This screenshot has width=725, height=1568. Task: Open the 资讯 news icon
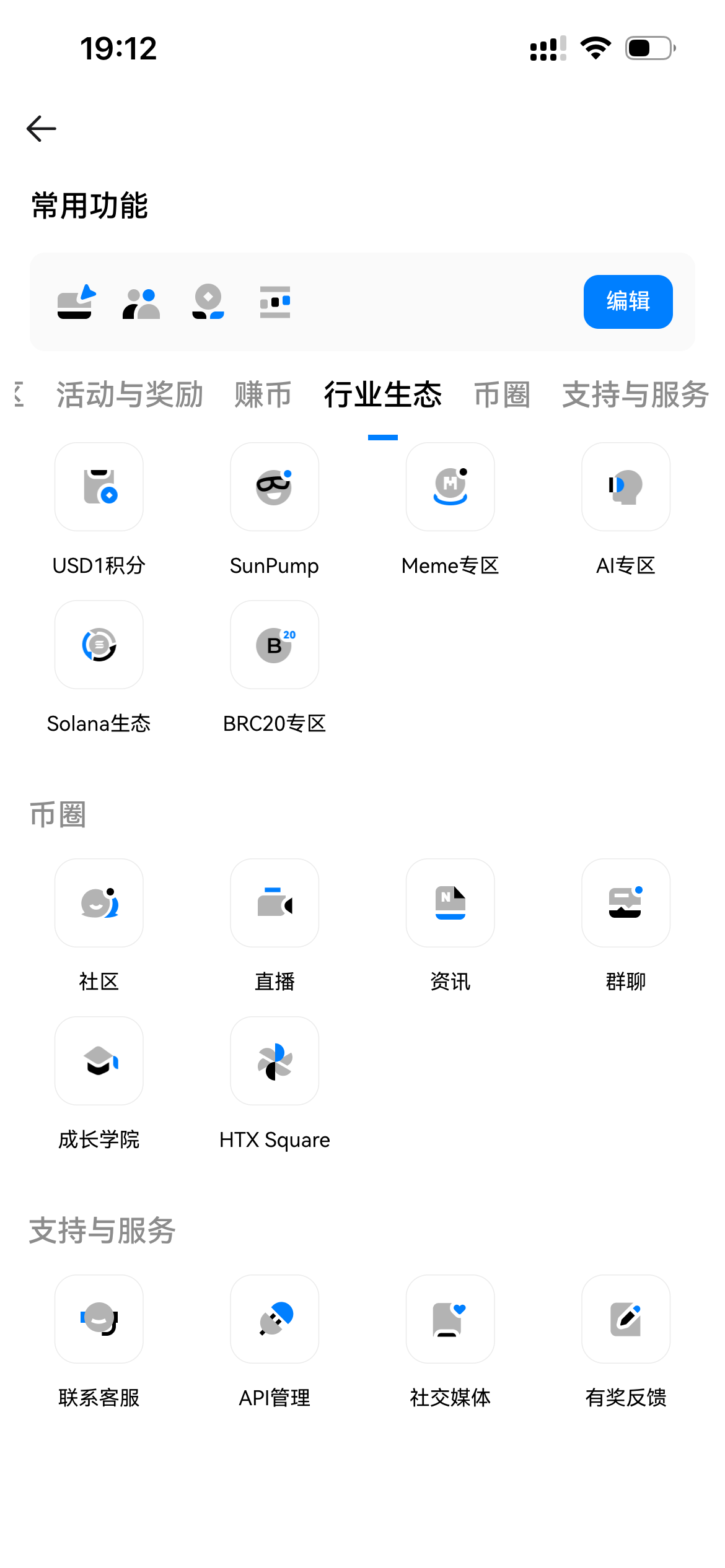tap(450, 903)
